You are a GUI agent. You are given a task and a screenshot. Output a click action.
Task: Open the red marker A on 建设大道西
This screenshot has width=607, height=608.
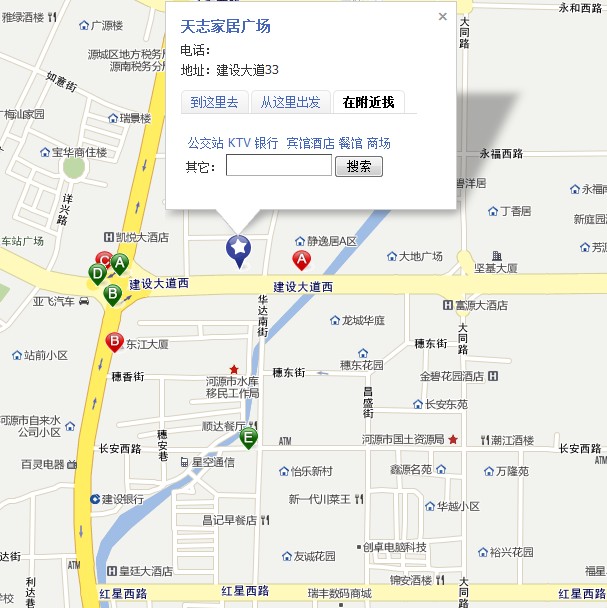tap(300, 259)
